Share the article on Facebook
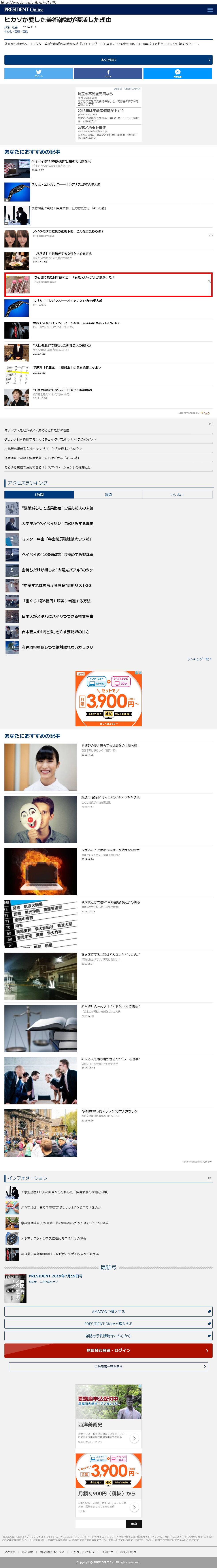Screen dimensions: 217x1568 coord(108,74)
